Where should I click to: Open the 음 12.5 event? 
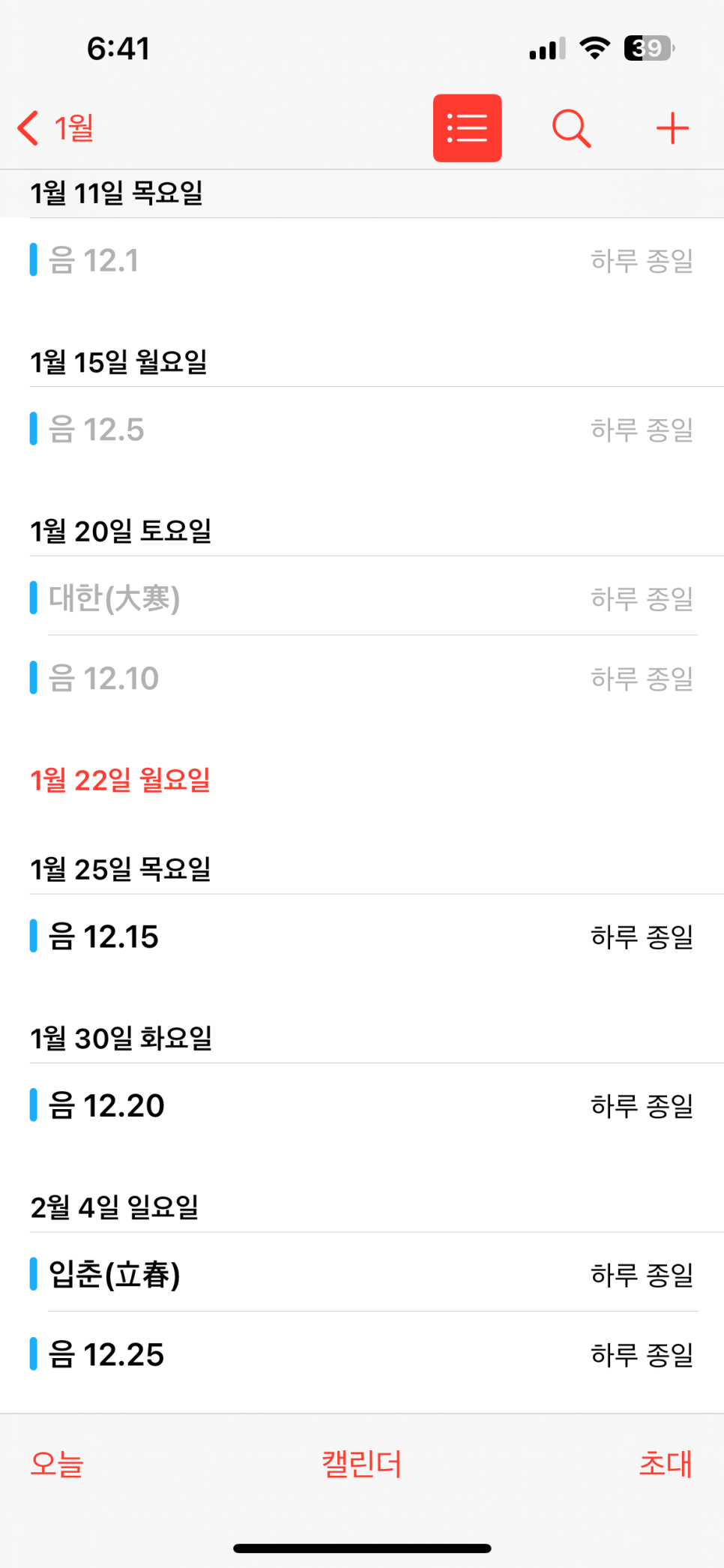point(362,429)
